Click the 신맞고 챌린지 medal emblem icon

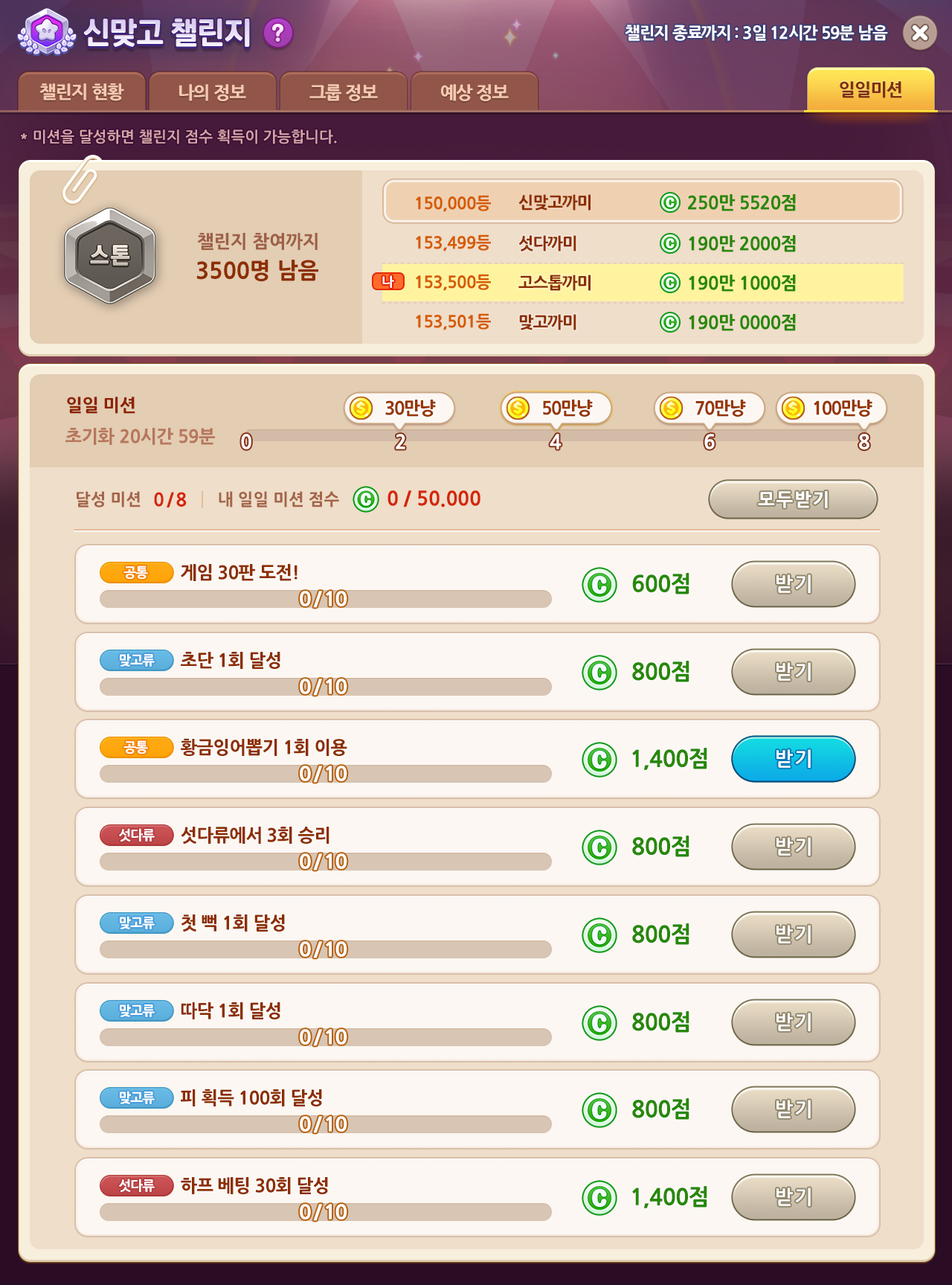tap(46, 31)
